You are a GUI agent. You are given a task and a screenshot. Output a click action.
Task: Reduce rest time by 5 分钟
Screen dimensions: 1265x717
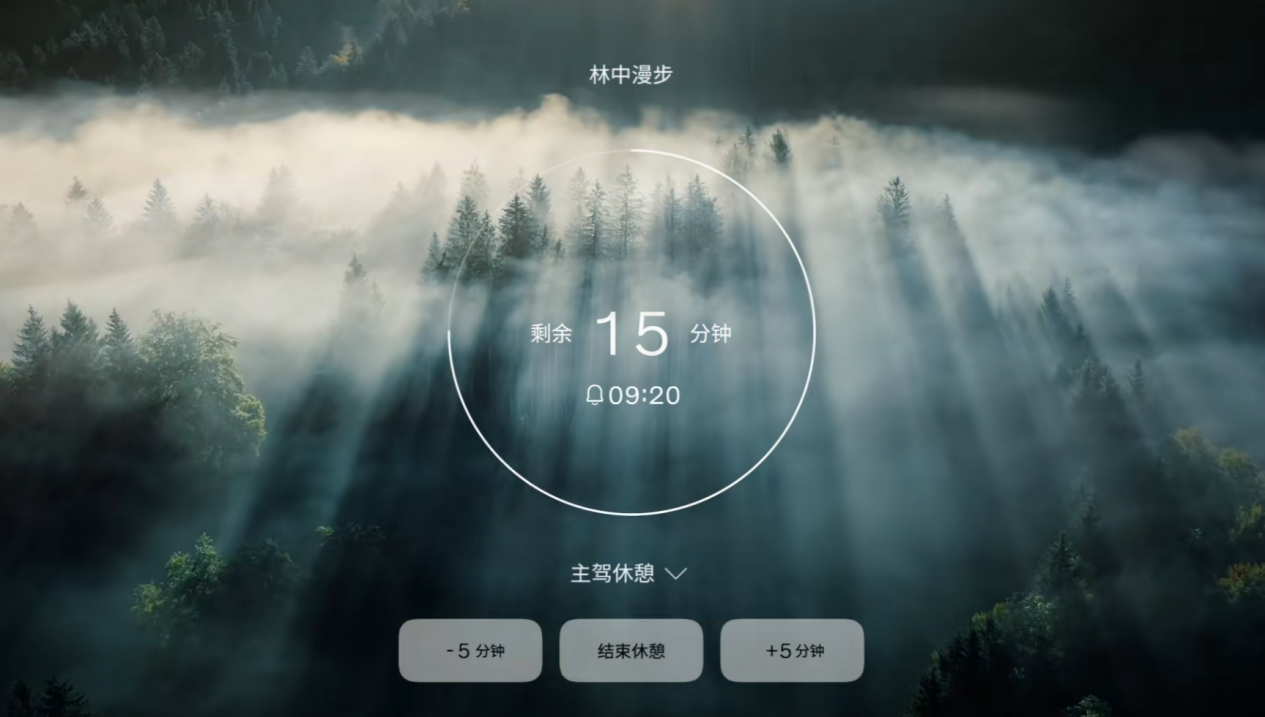point(470,651)
